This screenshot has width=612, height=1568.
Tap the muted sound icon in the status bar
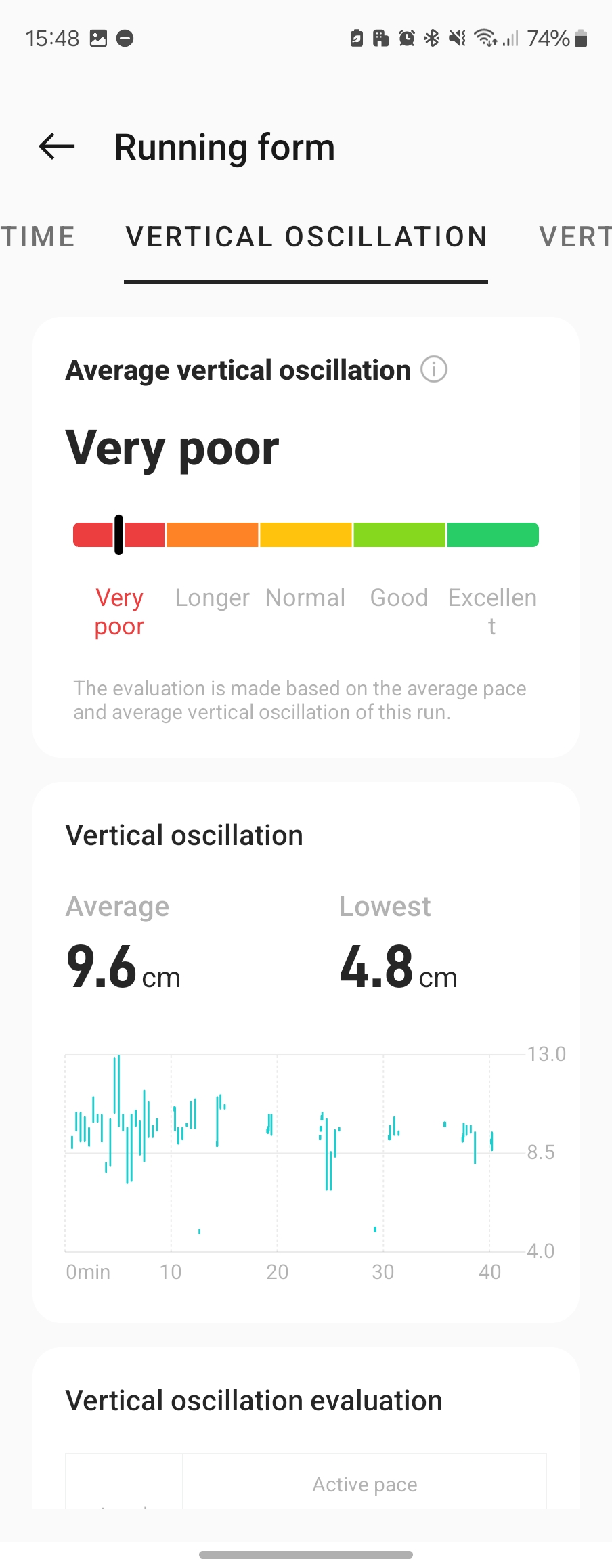click(456, 39)
